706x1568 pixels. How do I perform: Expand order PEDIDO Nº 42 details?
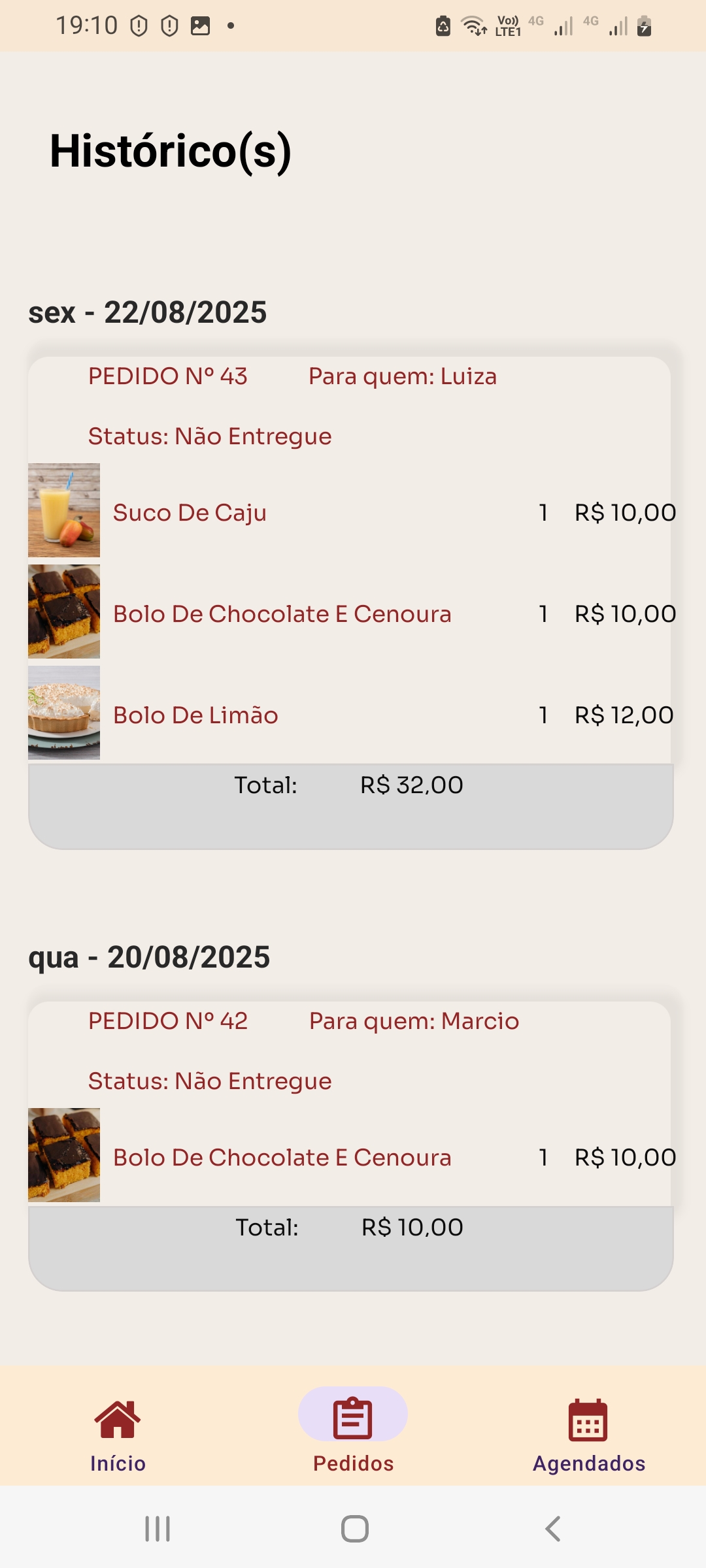pyautogui.click(x=167, y=1020)
